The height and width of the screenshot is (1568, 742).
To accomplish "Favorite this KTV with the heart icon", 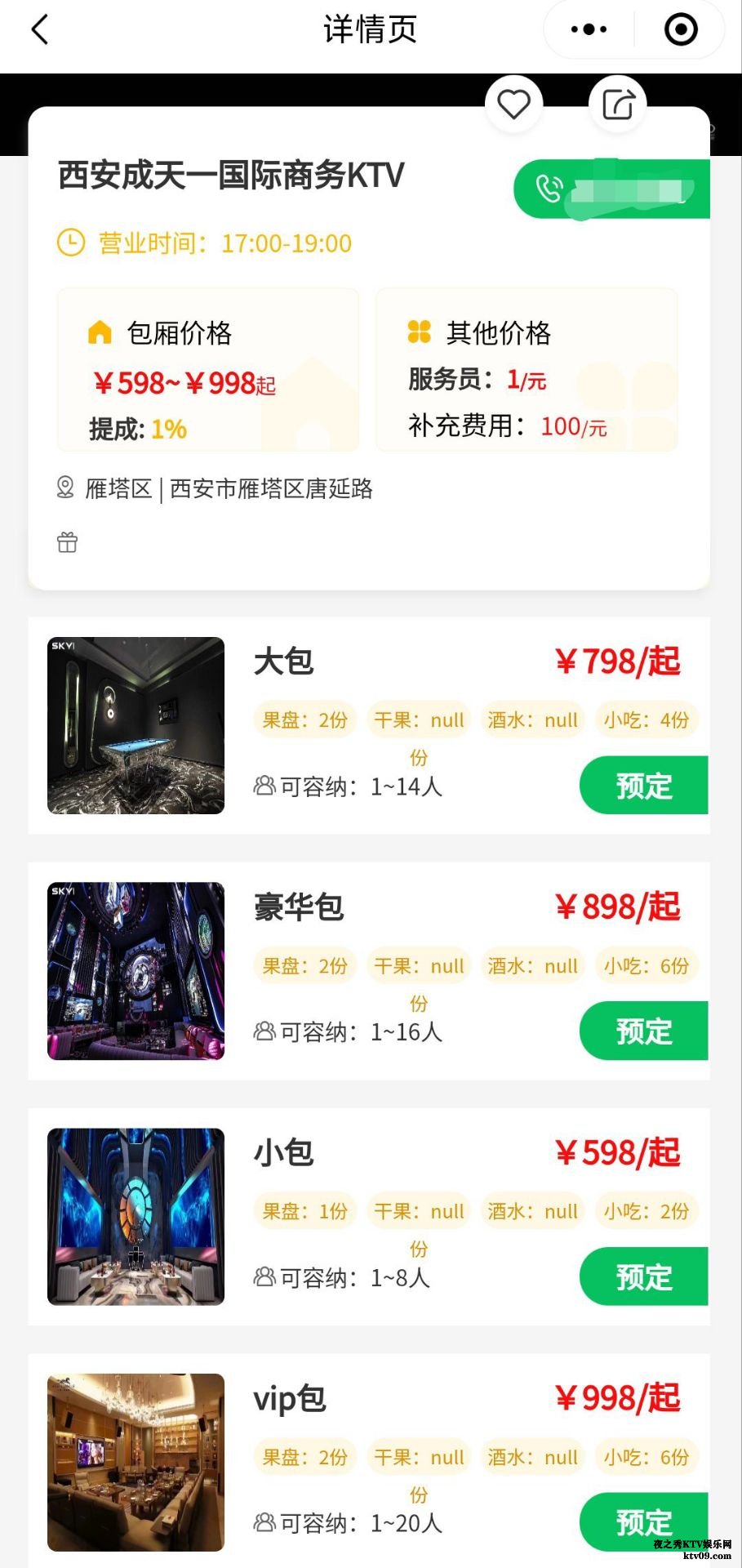I will (514, 105).
